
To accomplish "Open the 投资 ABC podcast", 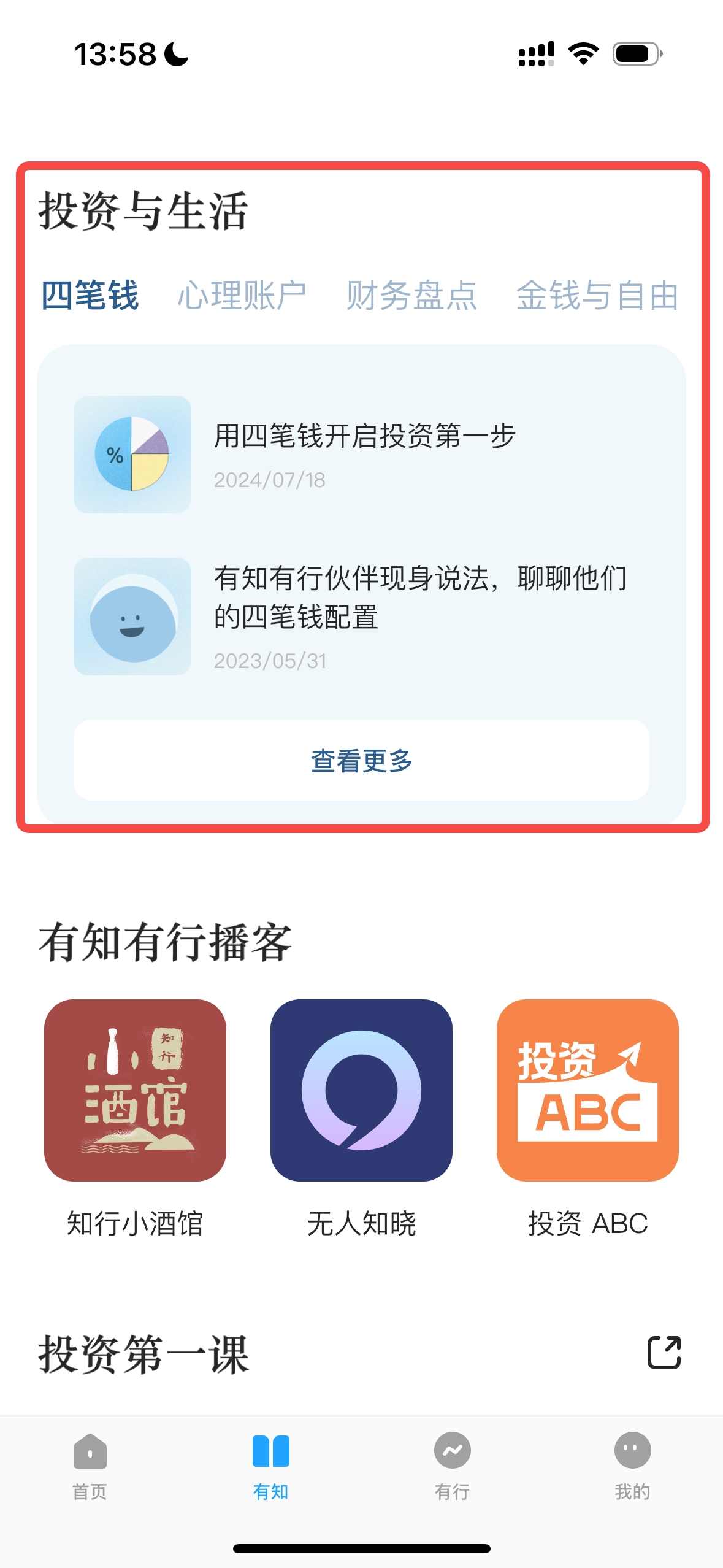I will [x=587, y=1091].
